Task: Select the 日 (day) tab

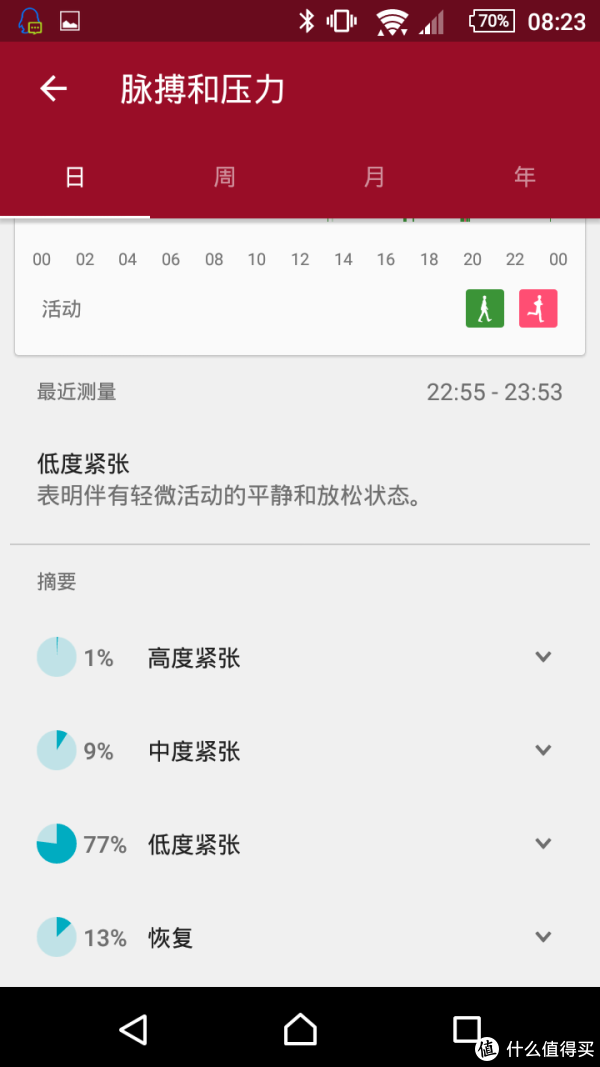Action: [75, 177]
